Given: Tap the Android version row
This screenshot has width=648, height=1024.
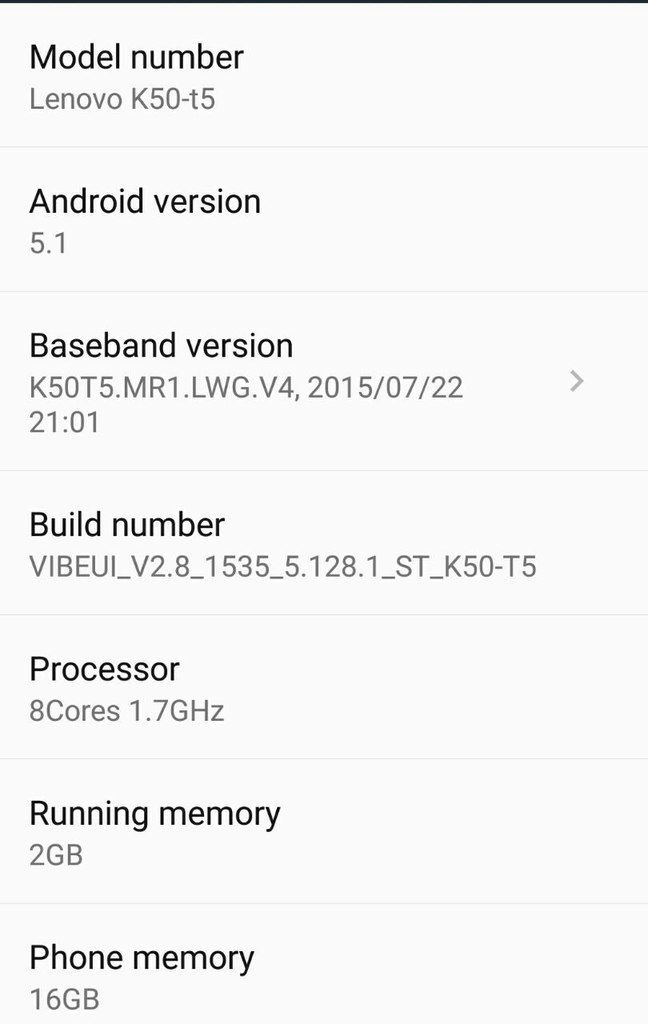Looking at the screenshot, I should click(x=324, y=219).
